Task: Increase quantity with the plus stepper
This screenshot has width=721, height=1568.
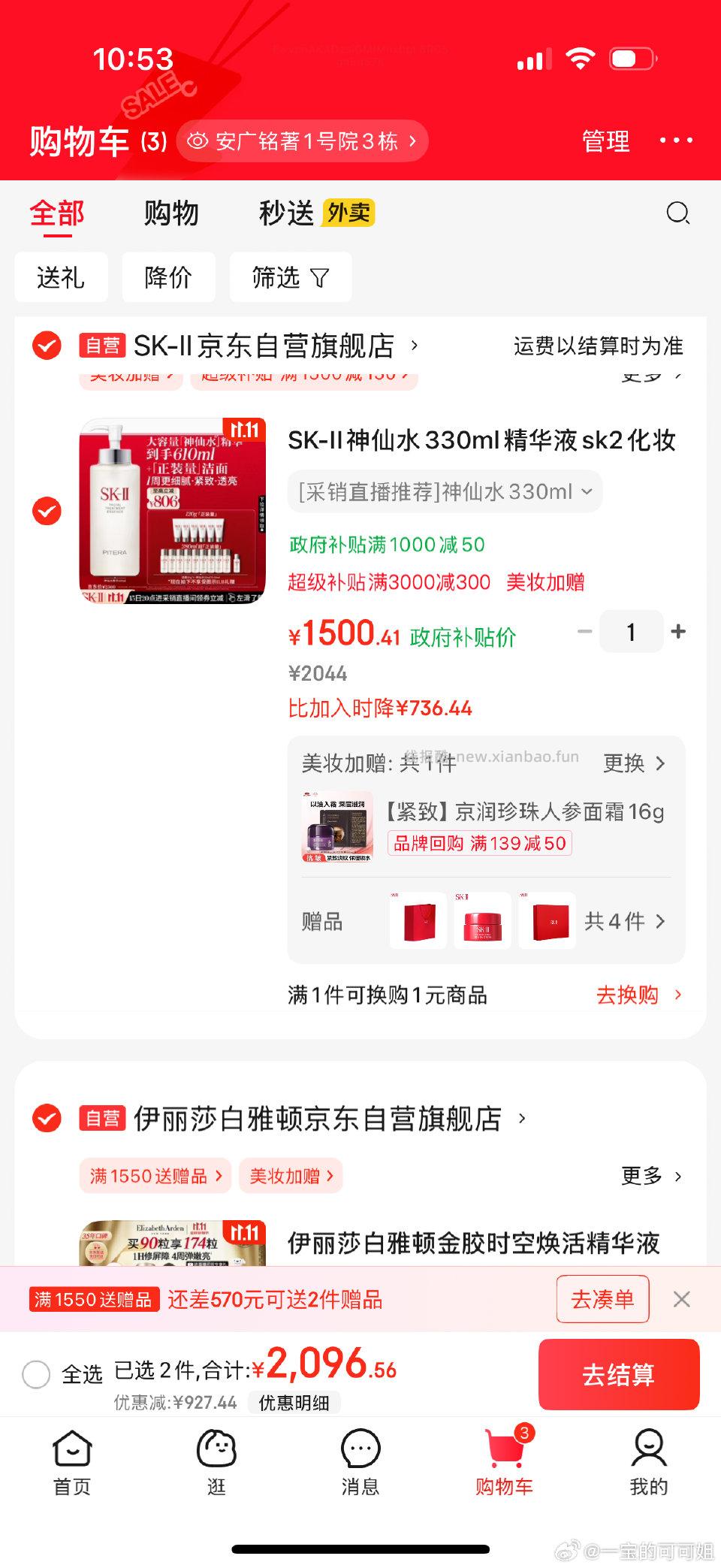Action: point(677,632)
